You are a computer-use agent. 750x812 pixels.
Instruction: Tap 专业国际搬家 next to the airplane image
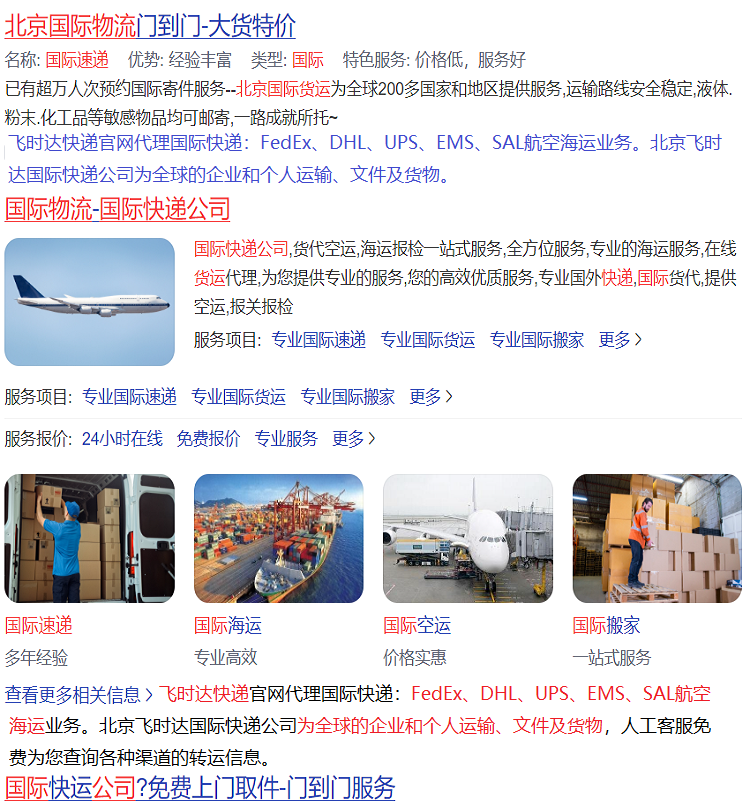(x=536, y=339)
